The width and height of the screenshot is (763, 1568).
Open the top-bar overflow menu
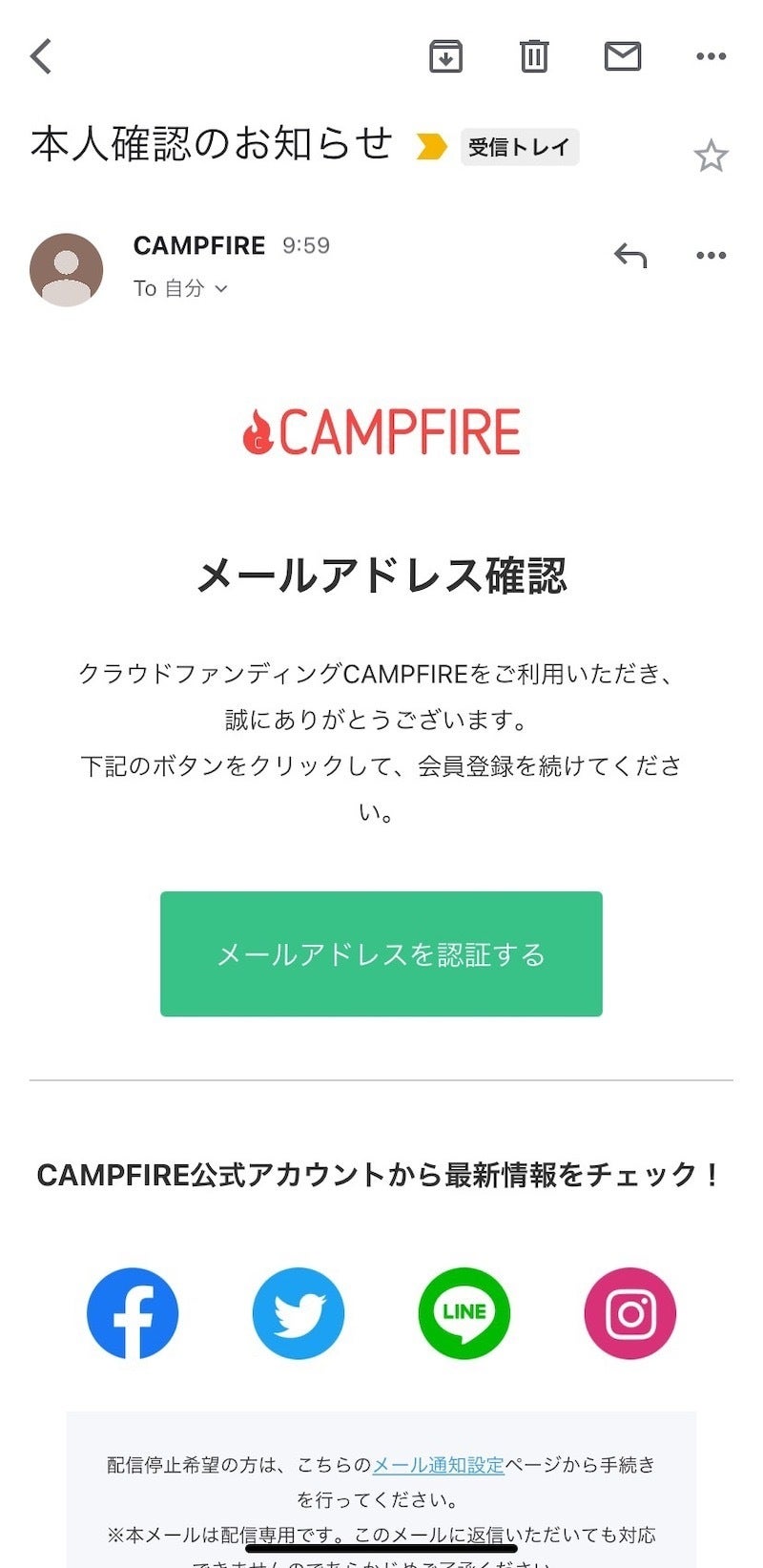[x=711, y=57]
